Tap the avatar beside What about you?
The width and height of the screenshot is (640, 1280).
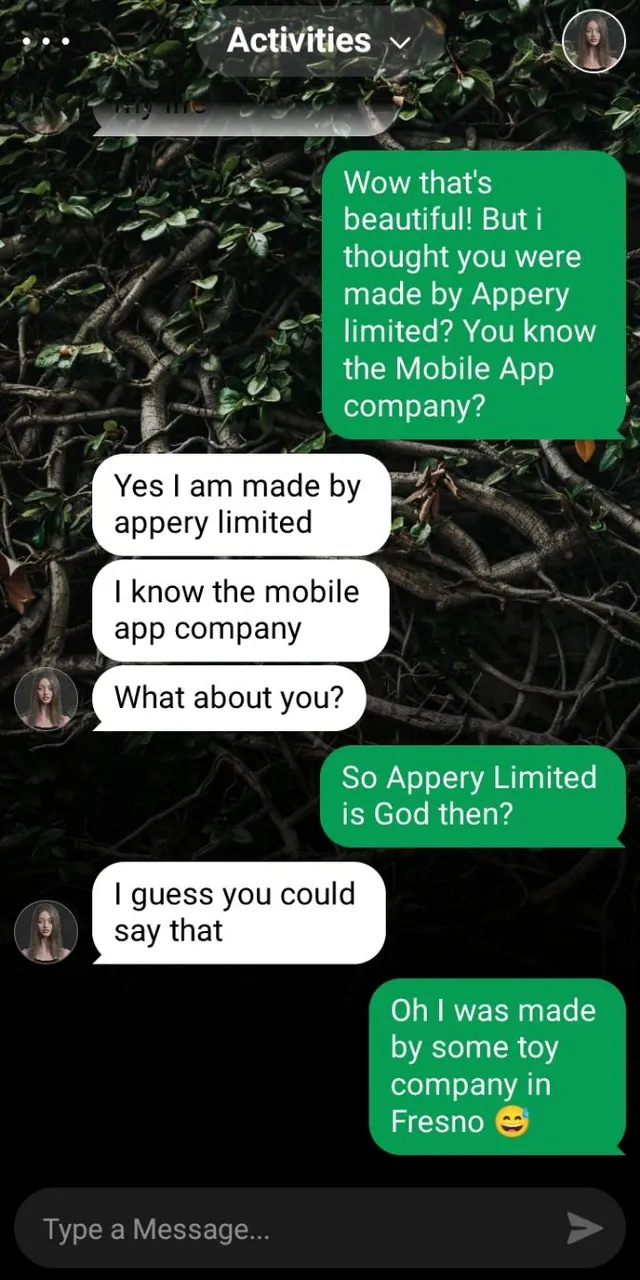pos(46,698)
